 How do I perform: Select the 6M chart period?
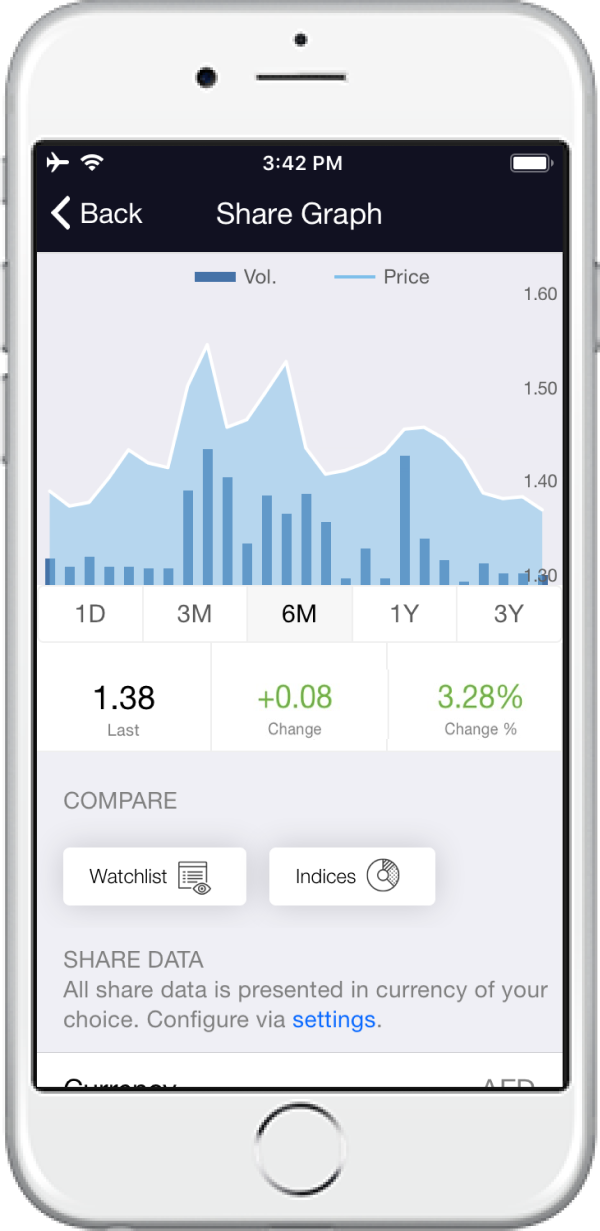pyautogui.click(x=299, y=613)
